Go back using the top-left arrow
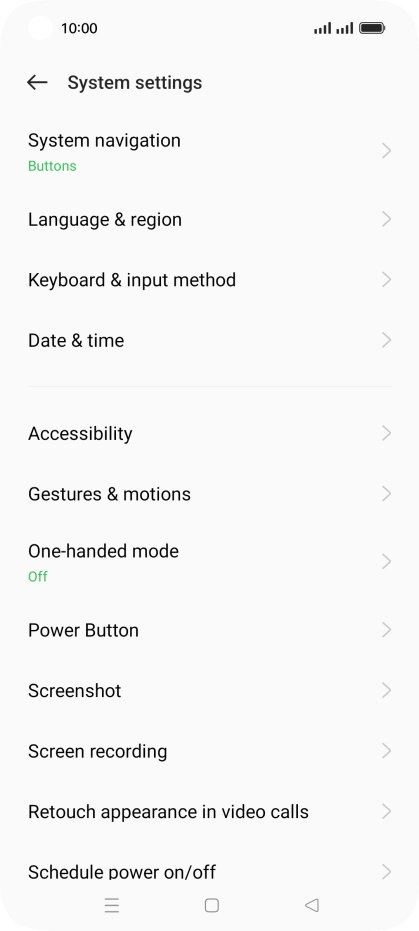 tap(37, 83)
